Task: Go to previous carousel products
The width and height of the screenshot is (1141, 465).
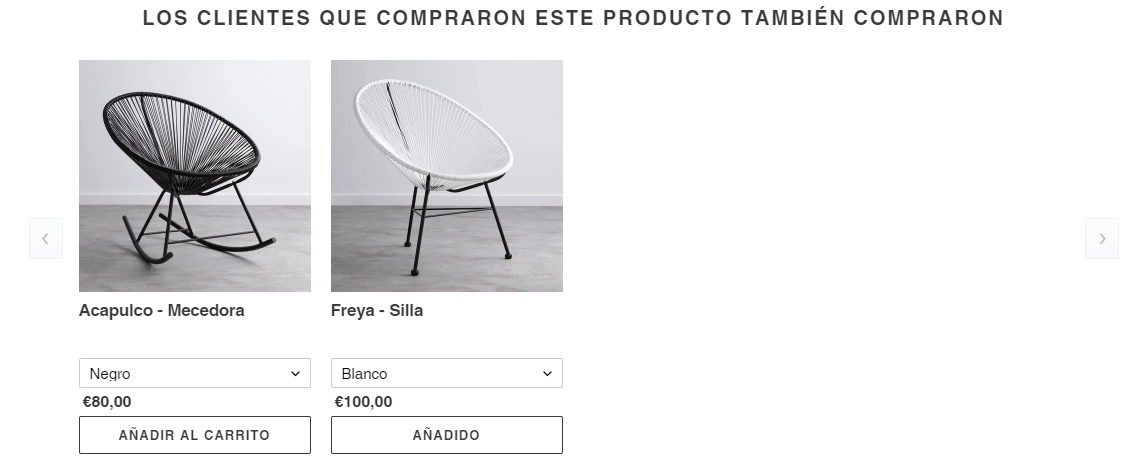Action: coord(45,238)
